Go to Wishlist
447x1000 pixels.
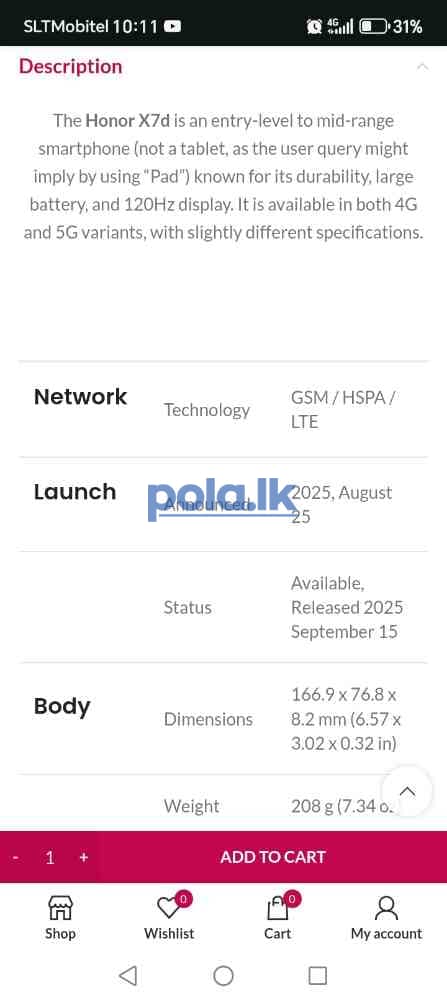click(x=169, y=918)
